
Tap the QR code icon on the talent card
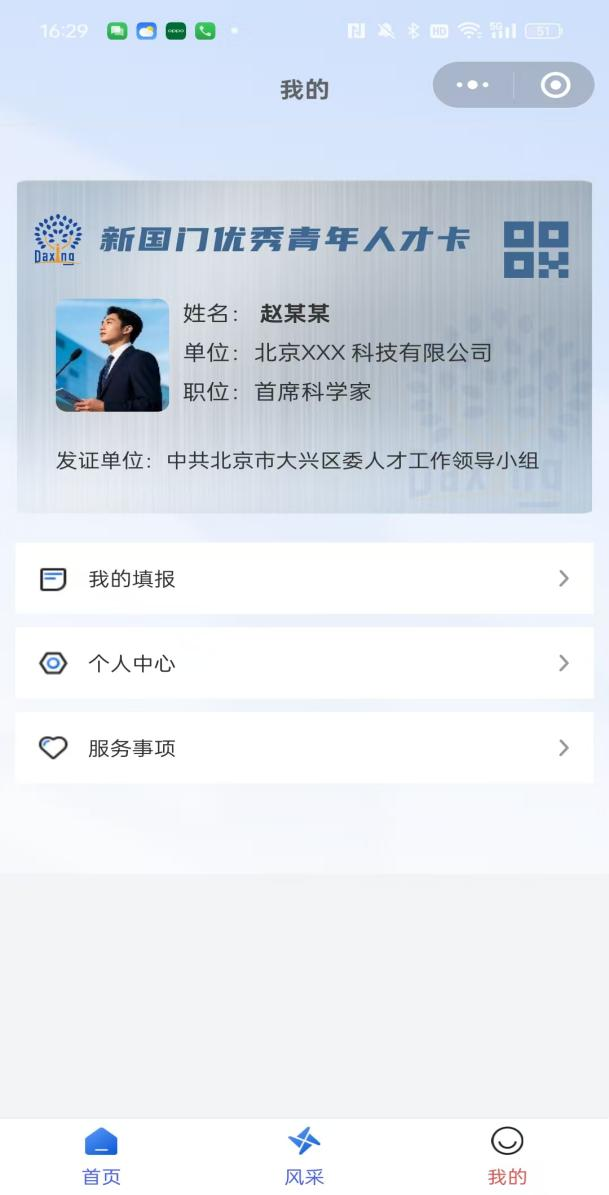coord(536,249)
